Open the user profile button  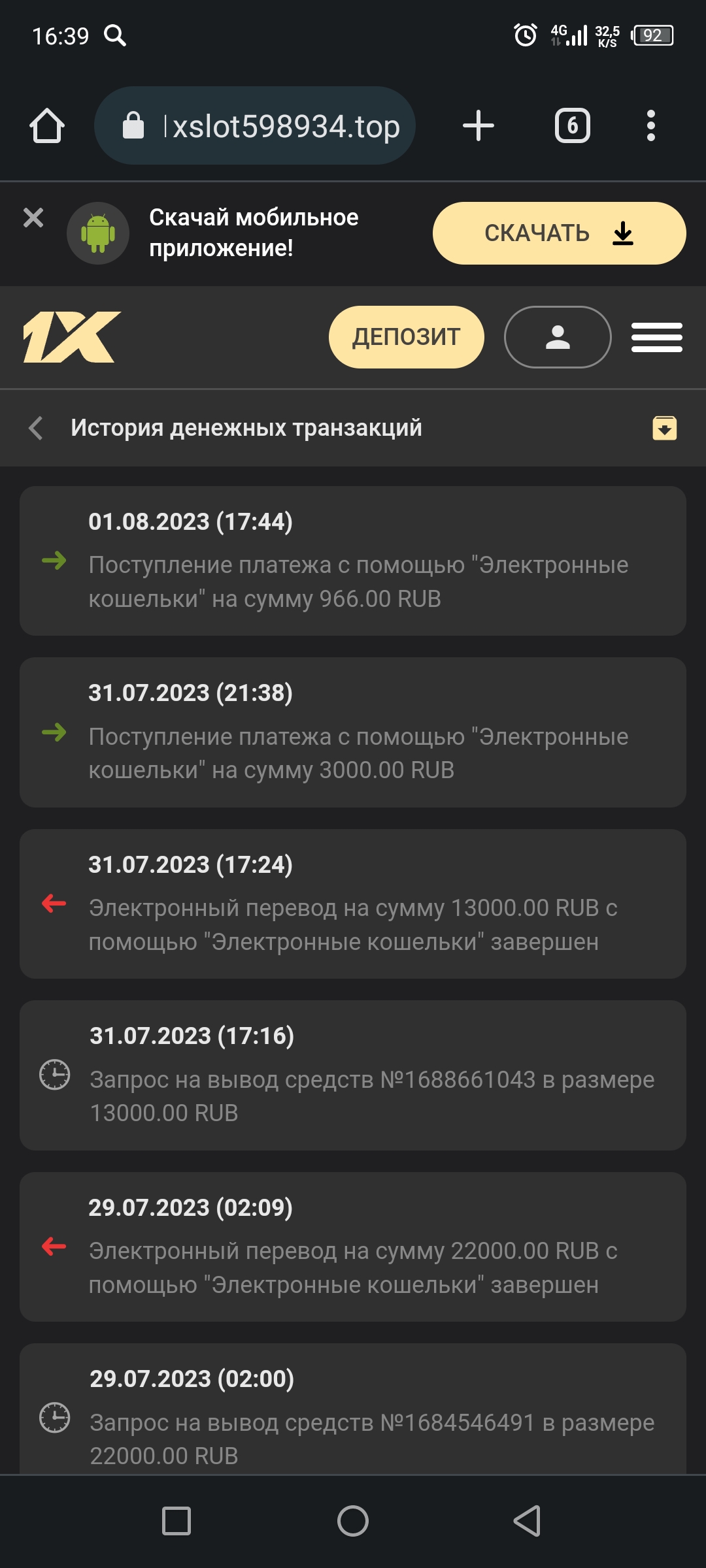coord(558,337)
